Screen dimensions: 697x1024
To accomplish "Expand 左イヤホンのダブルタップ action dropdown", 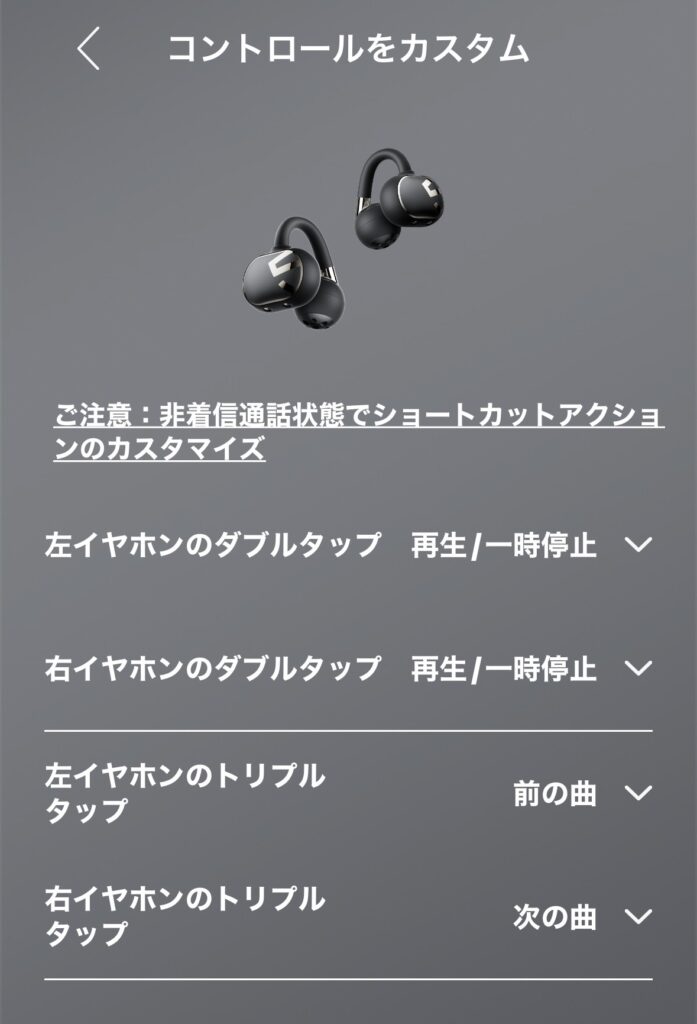I will 637,545.
